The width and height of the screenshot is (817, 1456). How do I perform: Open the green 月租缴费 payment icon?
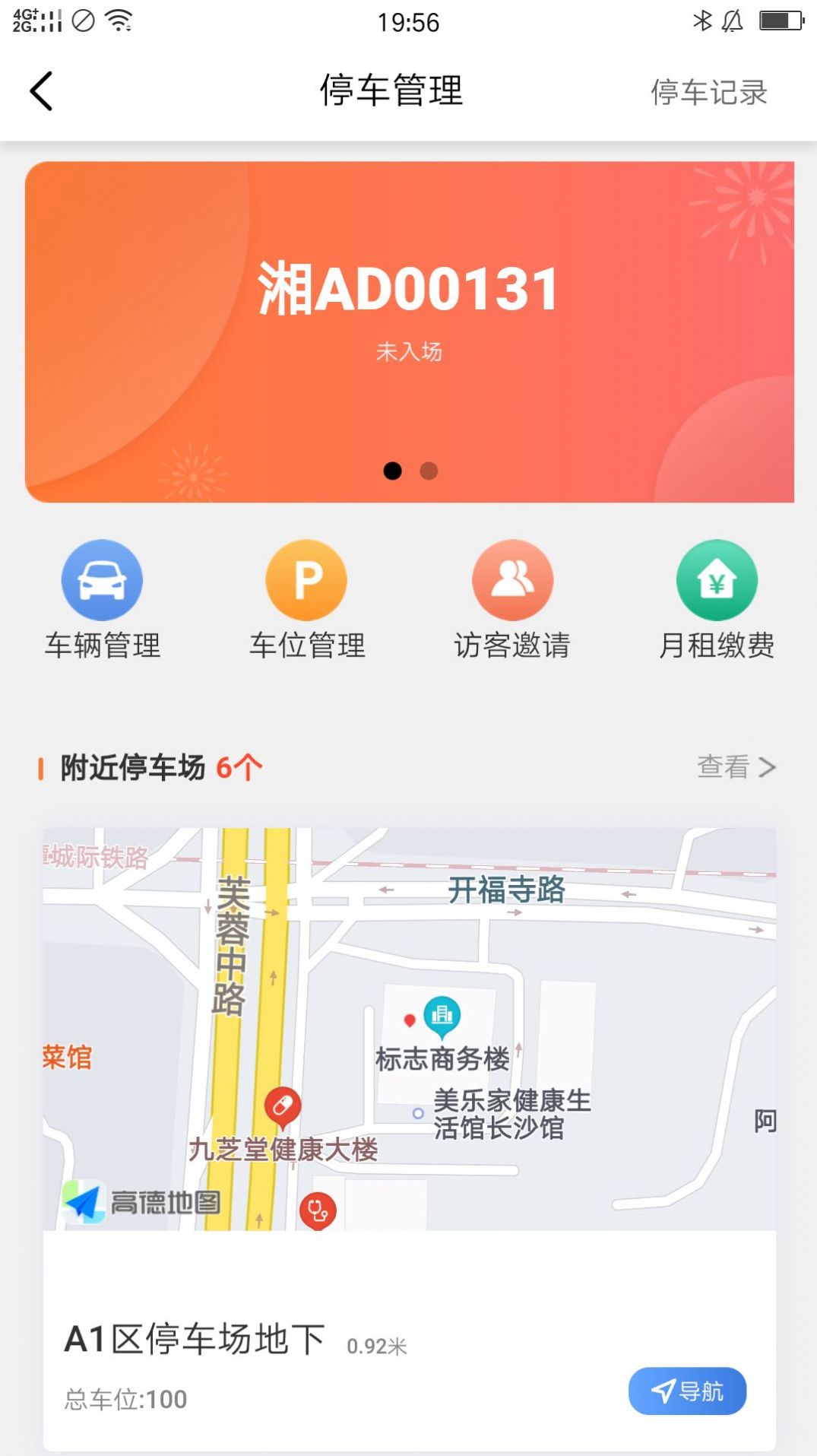click(717, 579)
